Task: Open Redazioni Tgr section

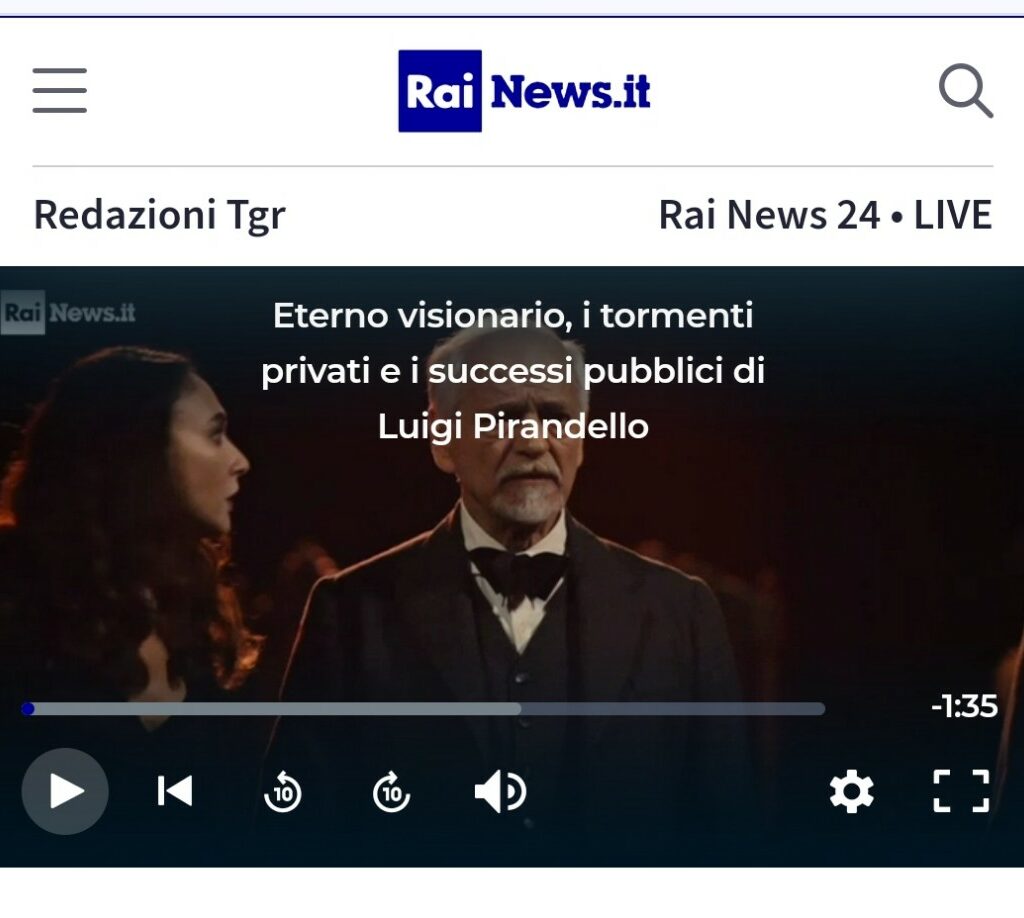Action: point(159,215)
